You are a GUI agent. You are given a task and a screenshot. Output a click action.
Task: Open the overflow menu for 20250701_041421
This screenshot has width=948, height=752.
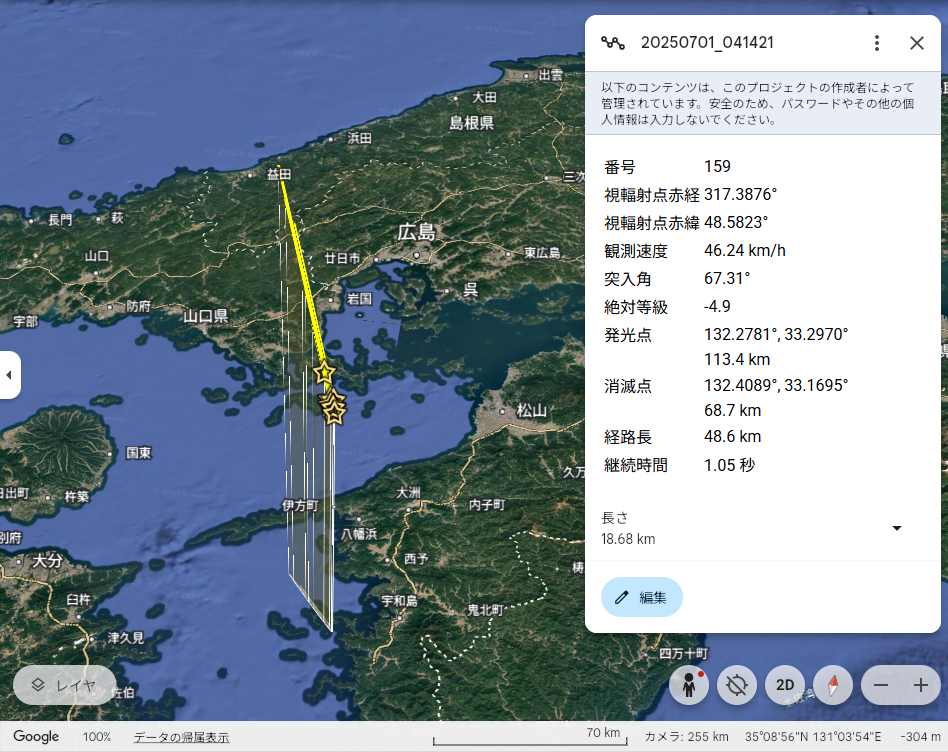(x=877, y=43)
